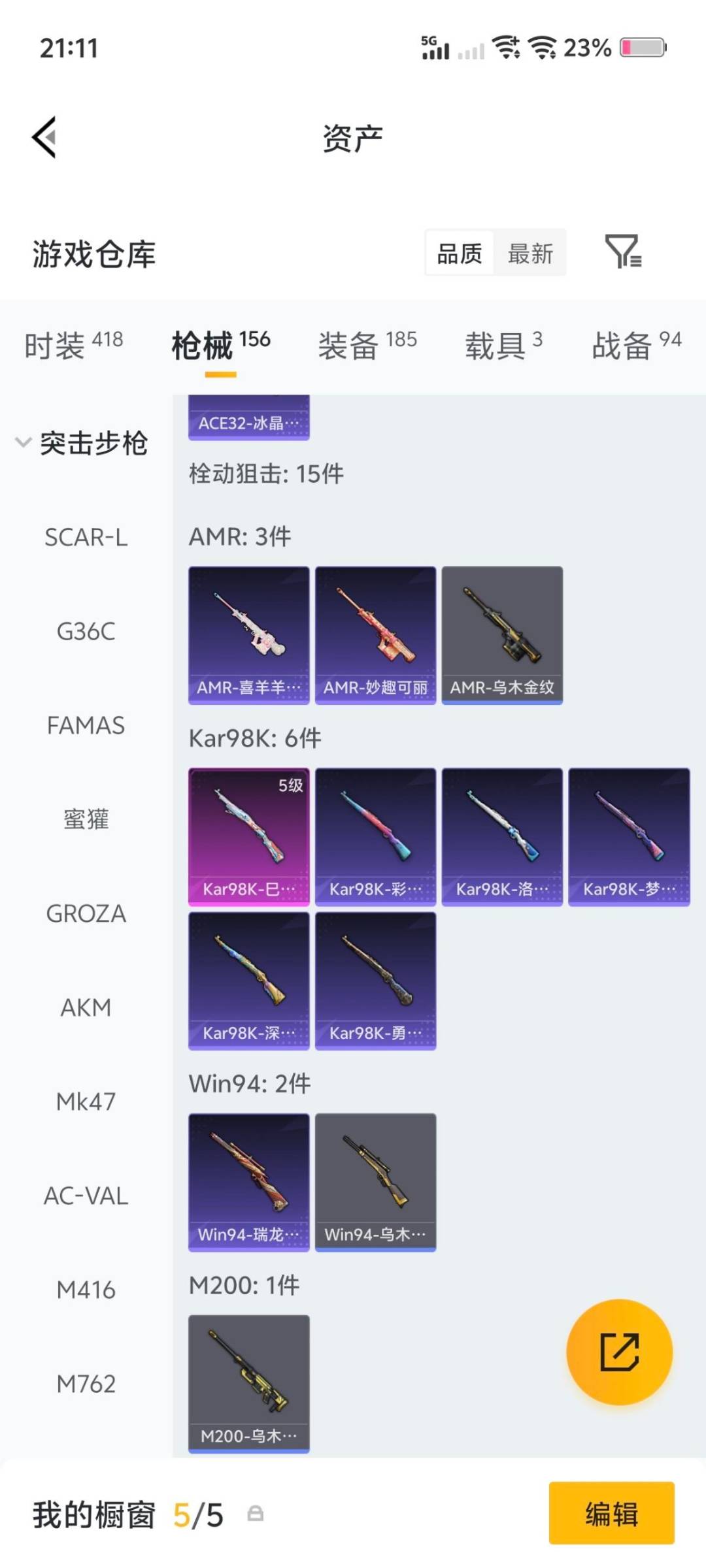Select SCAR-L in the sidebar
Screen dimensions: 706x1568
pyautogui.click(x=86, y=537)
